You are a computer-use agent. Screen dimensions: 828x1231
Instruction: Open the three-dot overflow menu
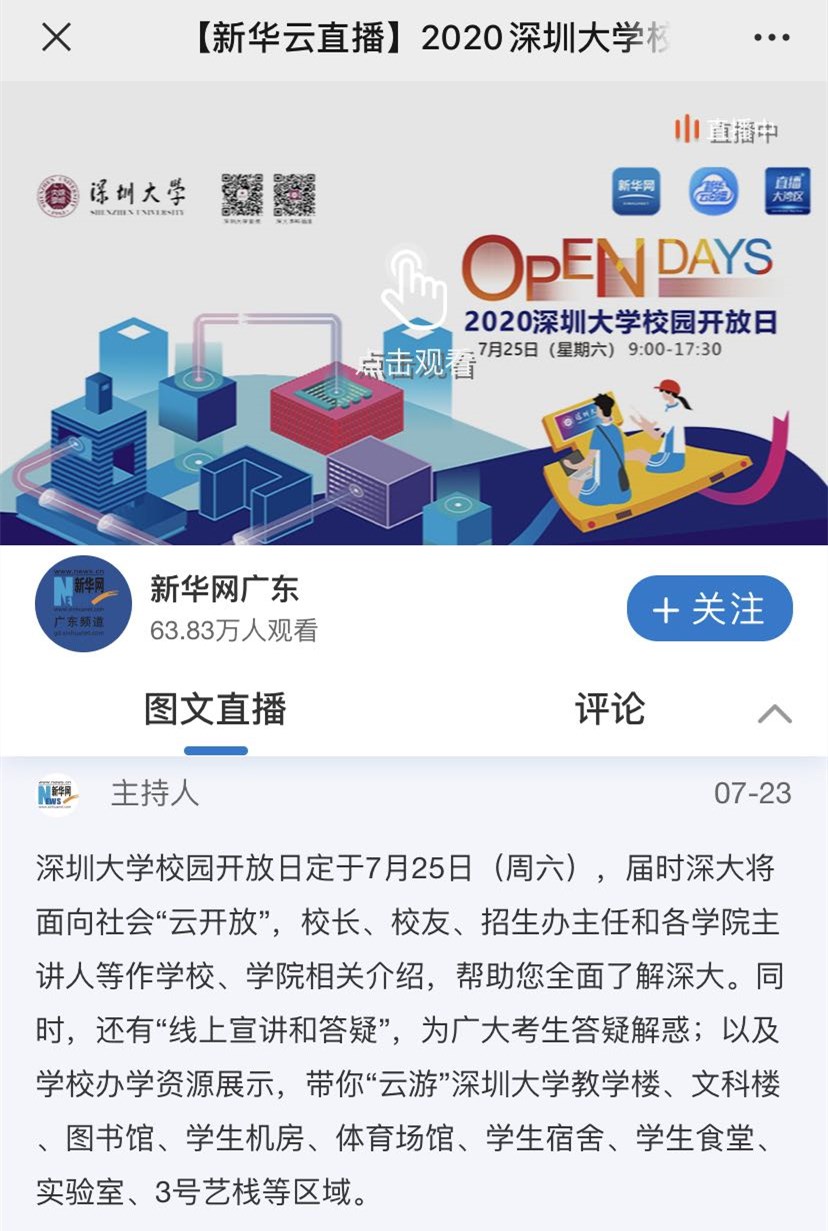(x=771, y=39)
